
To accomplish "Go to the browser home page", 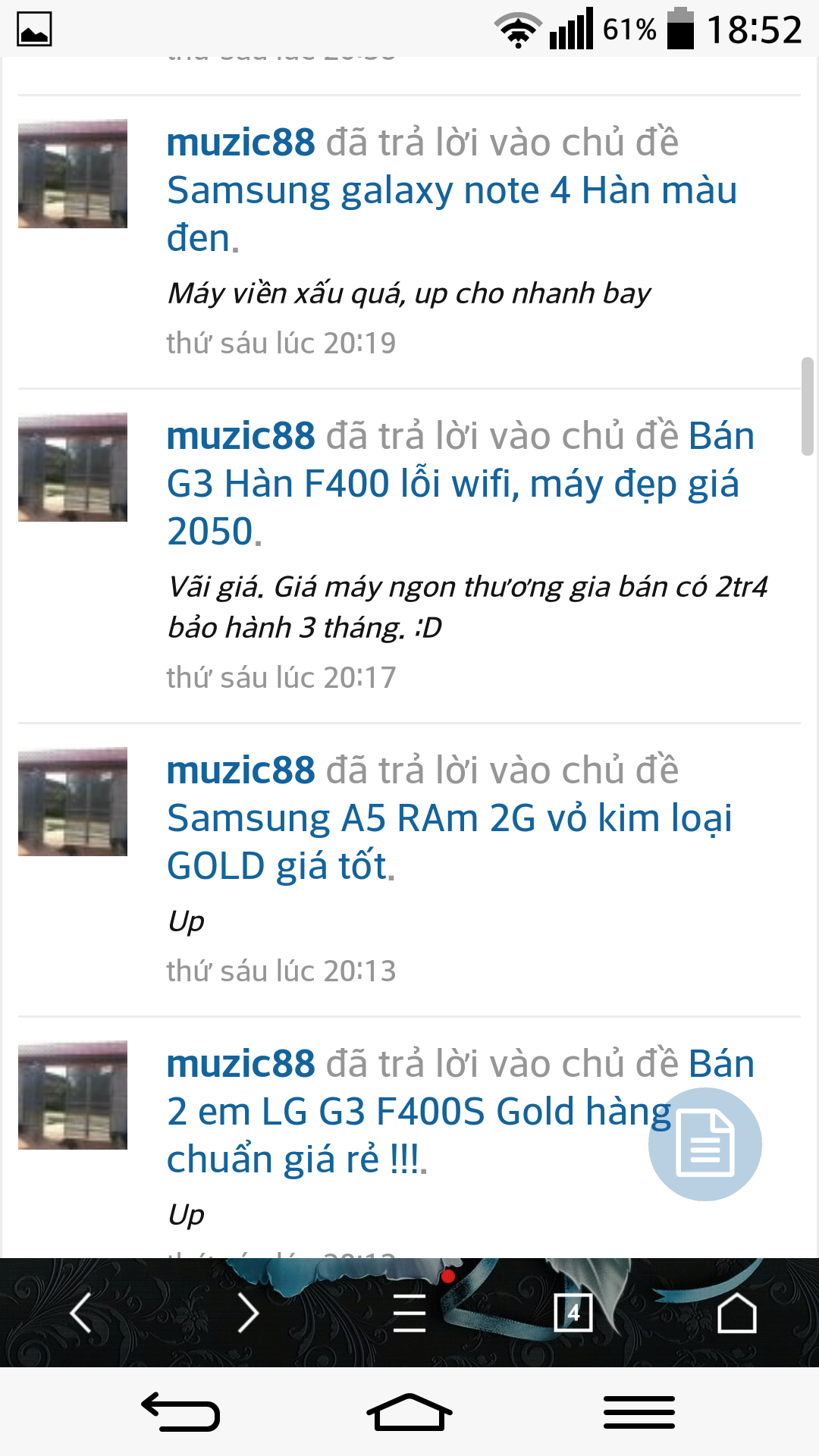I will click(737, 1313).
